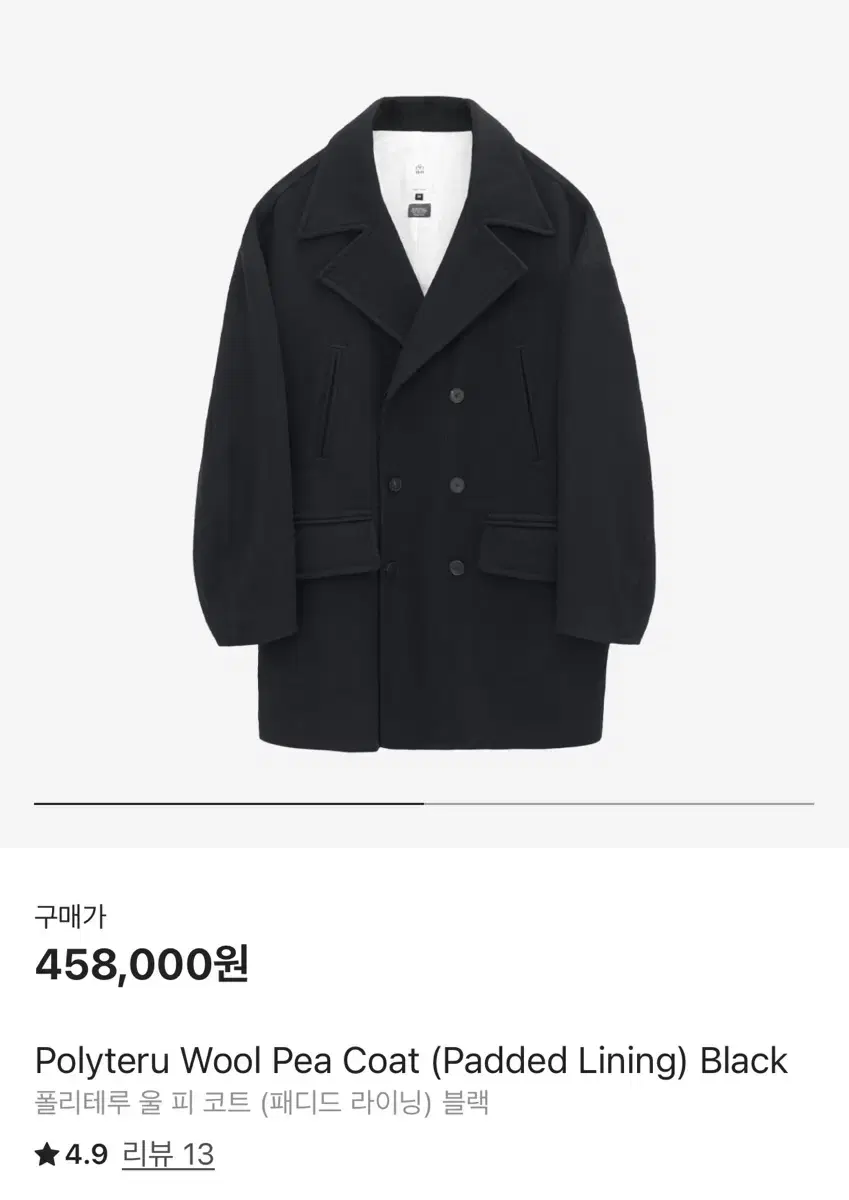Click the top button of the double-breasted coat

click(458, 395)
